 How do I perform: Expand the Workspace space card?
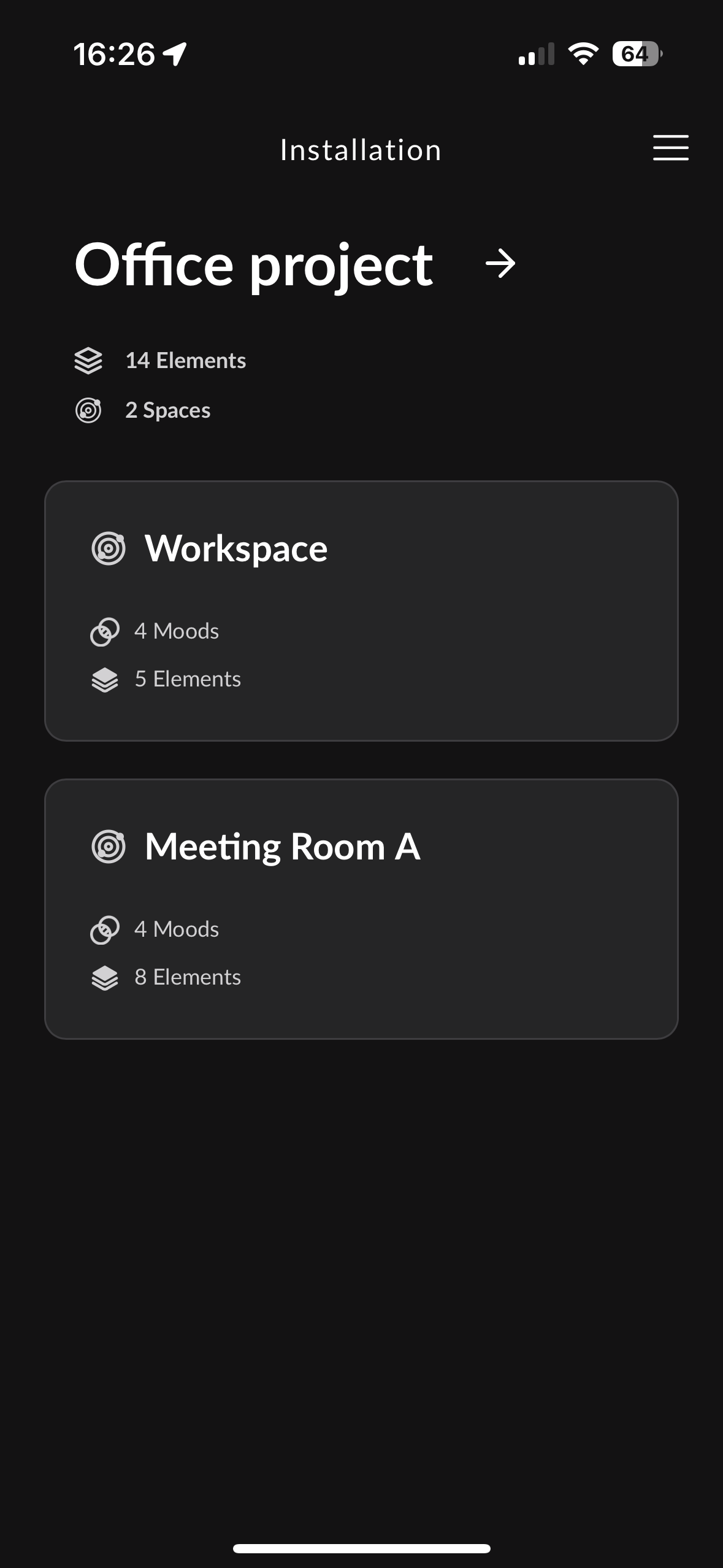(x=362, y=610)
